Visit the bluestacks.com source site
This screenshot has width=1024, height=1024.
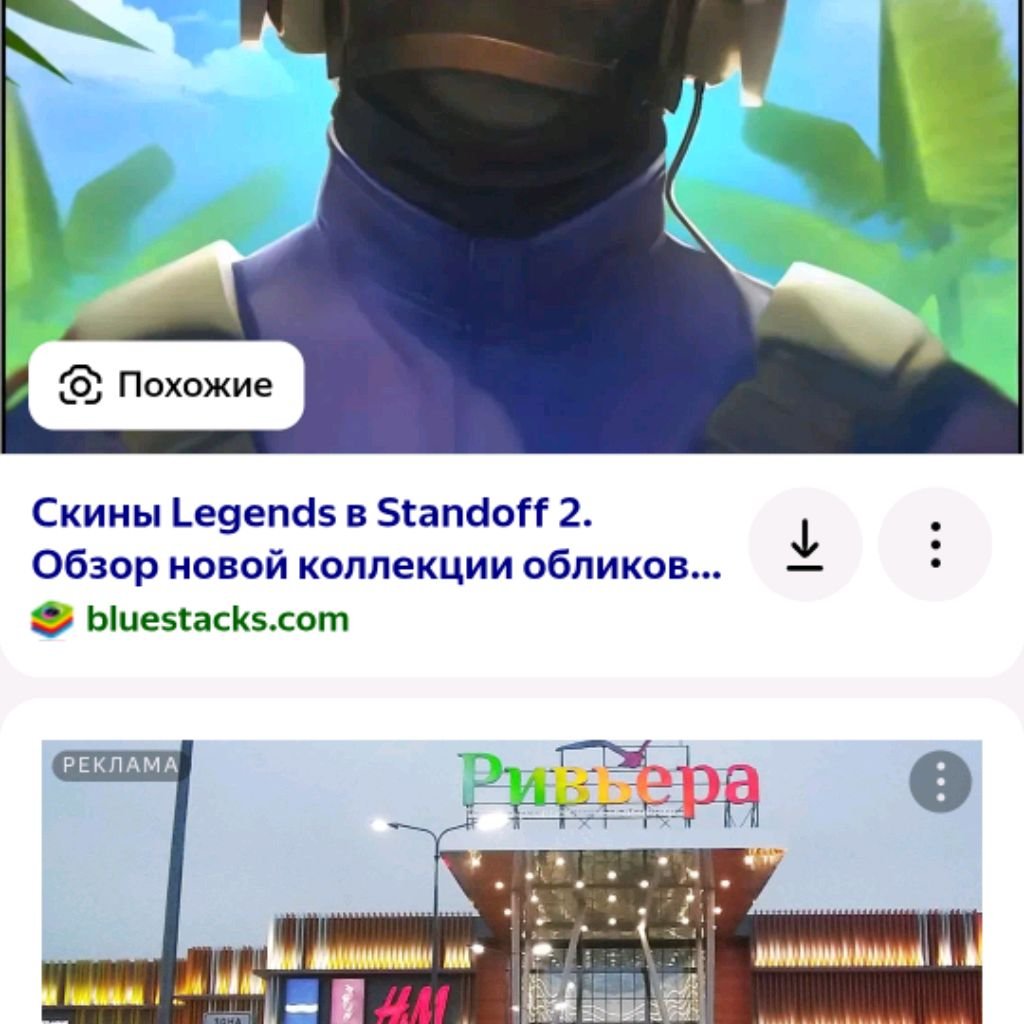click(x=216, y=619)
